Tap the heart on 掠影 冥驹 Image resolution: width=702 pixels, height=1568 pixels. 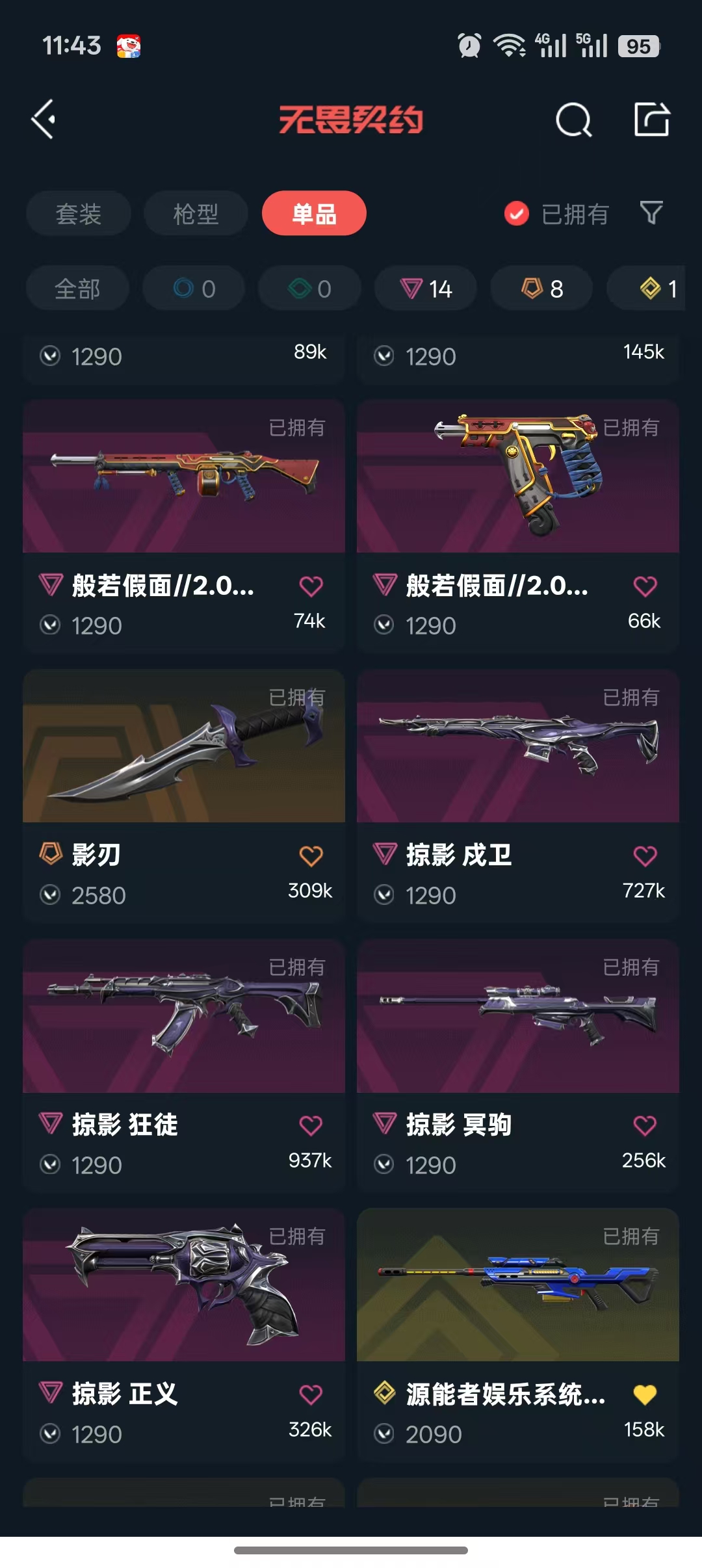pyautogui.click(x=645, y=1125)
